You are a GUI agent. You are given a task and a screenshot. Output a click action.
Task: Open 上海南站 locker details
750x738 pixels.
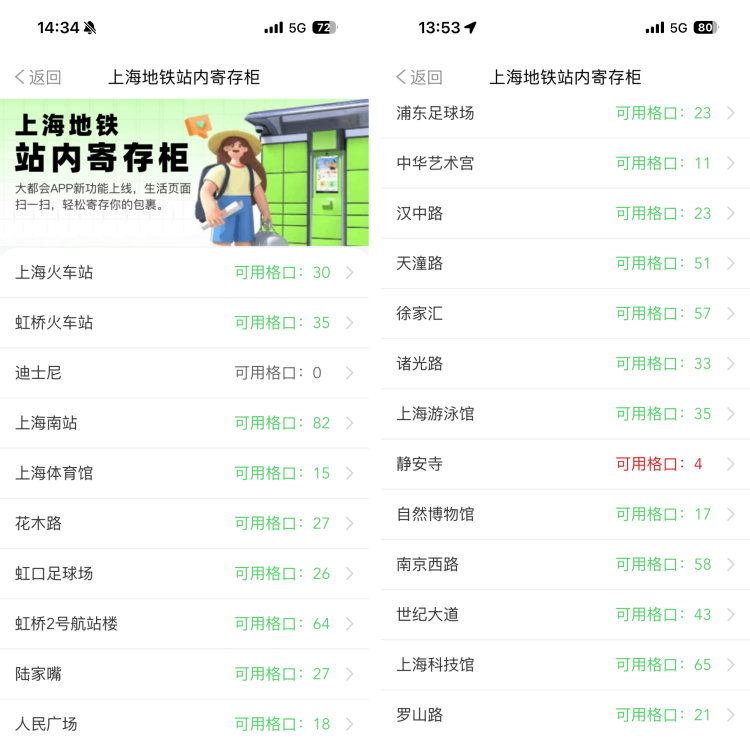pyautogui.click(x=184, y=423)
